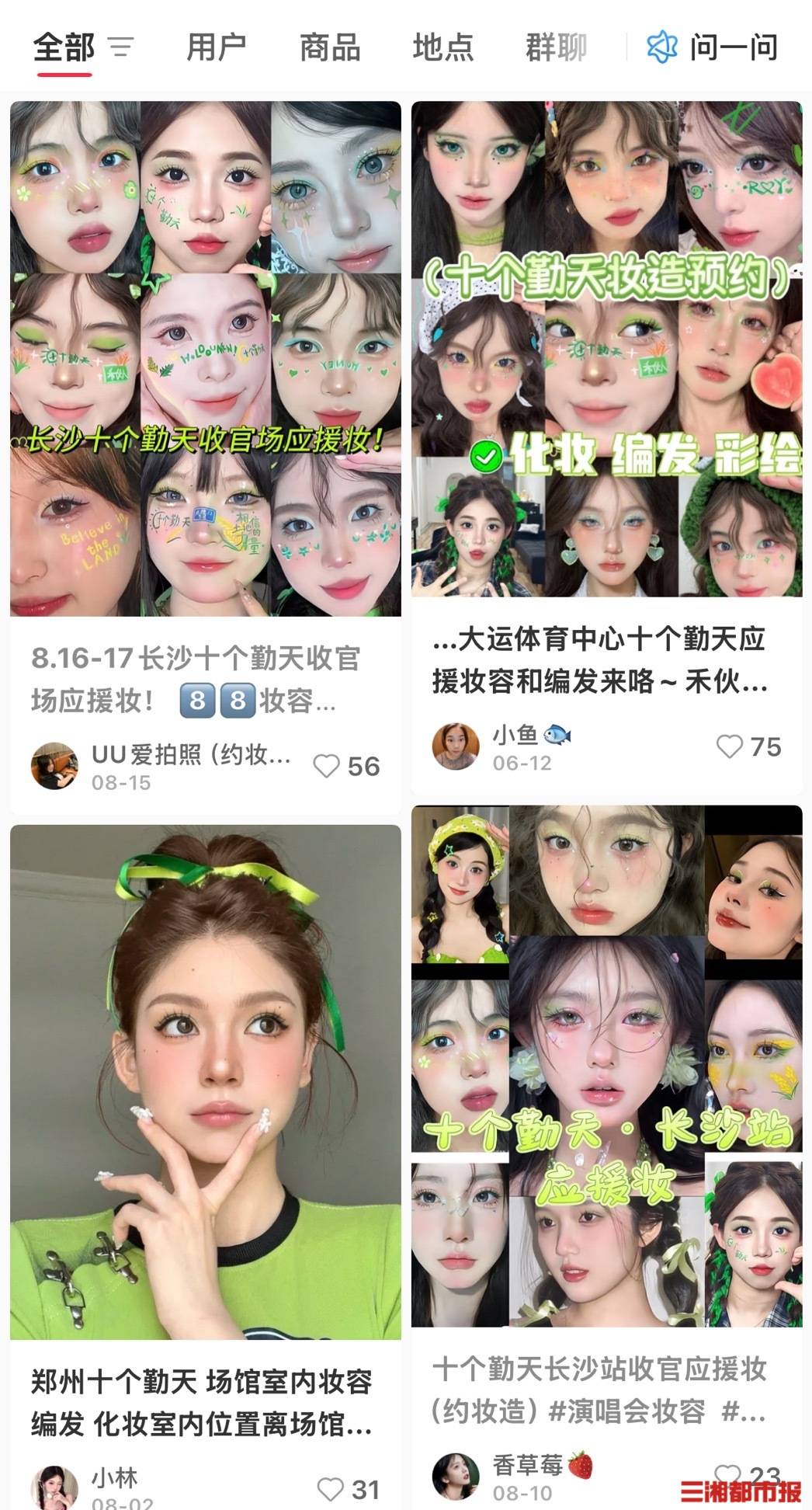Open the 大运体育中心十个勤天应援妆容 post

[606, 350]
